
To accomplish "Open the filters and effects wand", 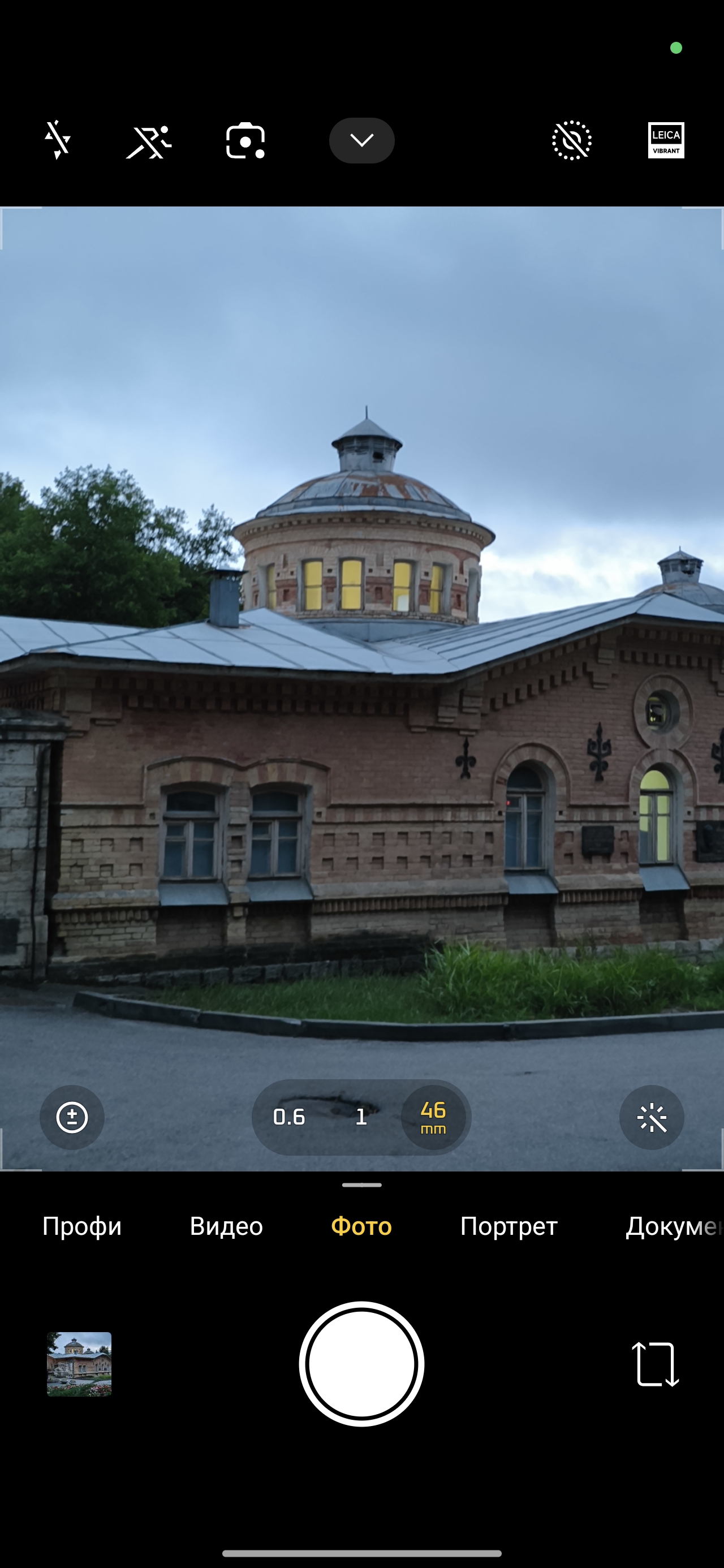I will pos(652,1117).
